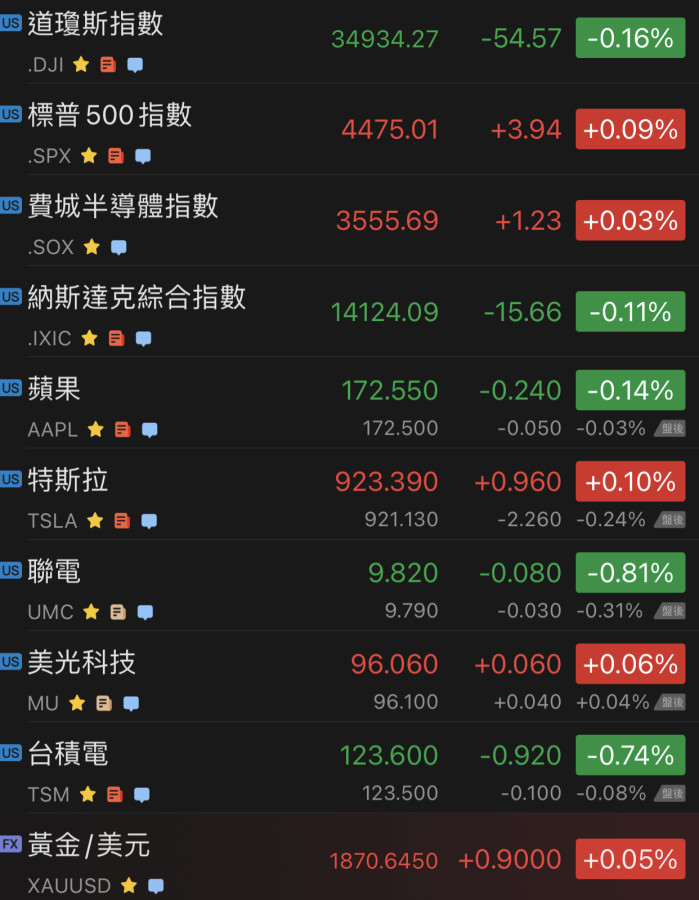699x900 pixels.
Task: Tap the -0.81% change badge for 聯電
Action: click(630, 573)
